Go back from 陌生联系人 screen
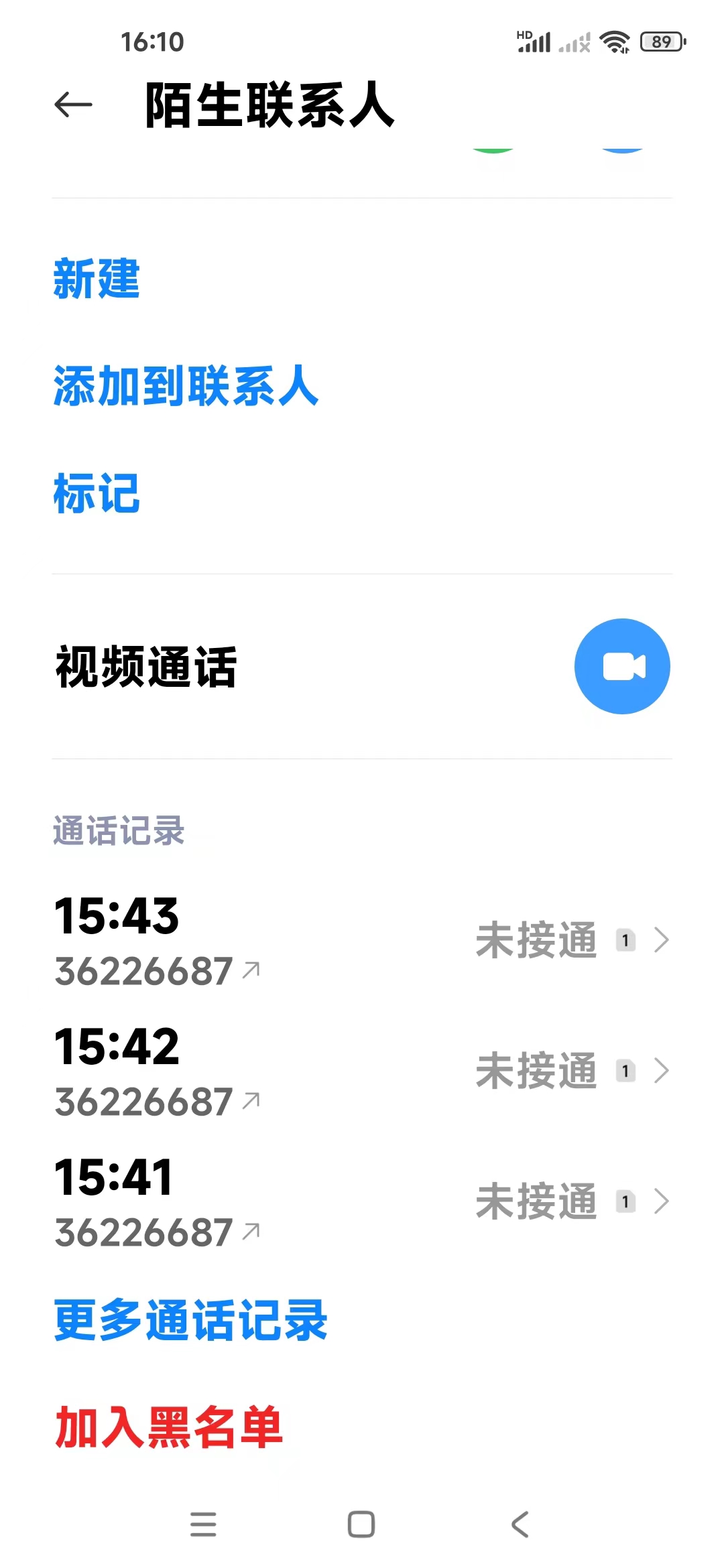The image size is (724, 1568). point(73,105)
